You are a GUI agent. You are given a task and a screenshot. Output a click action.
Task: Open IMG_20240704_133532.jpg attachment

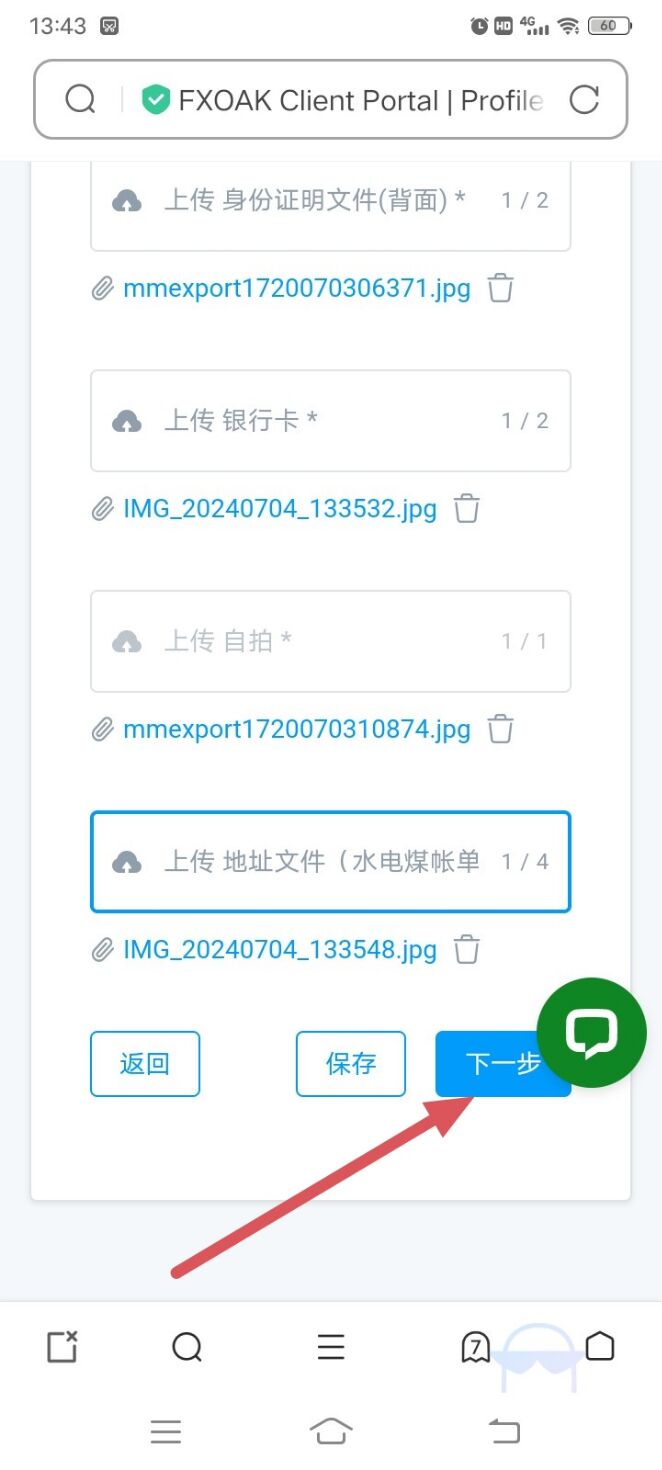click(x=280, y=509)
